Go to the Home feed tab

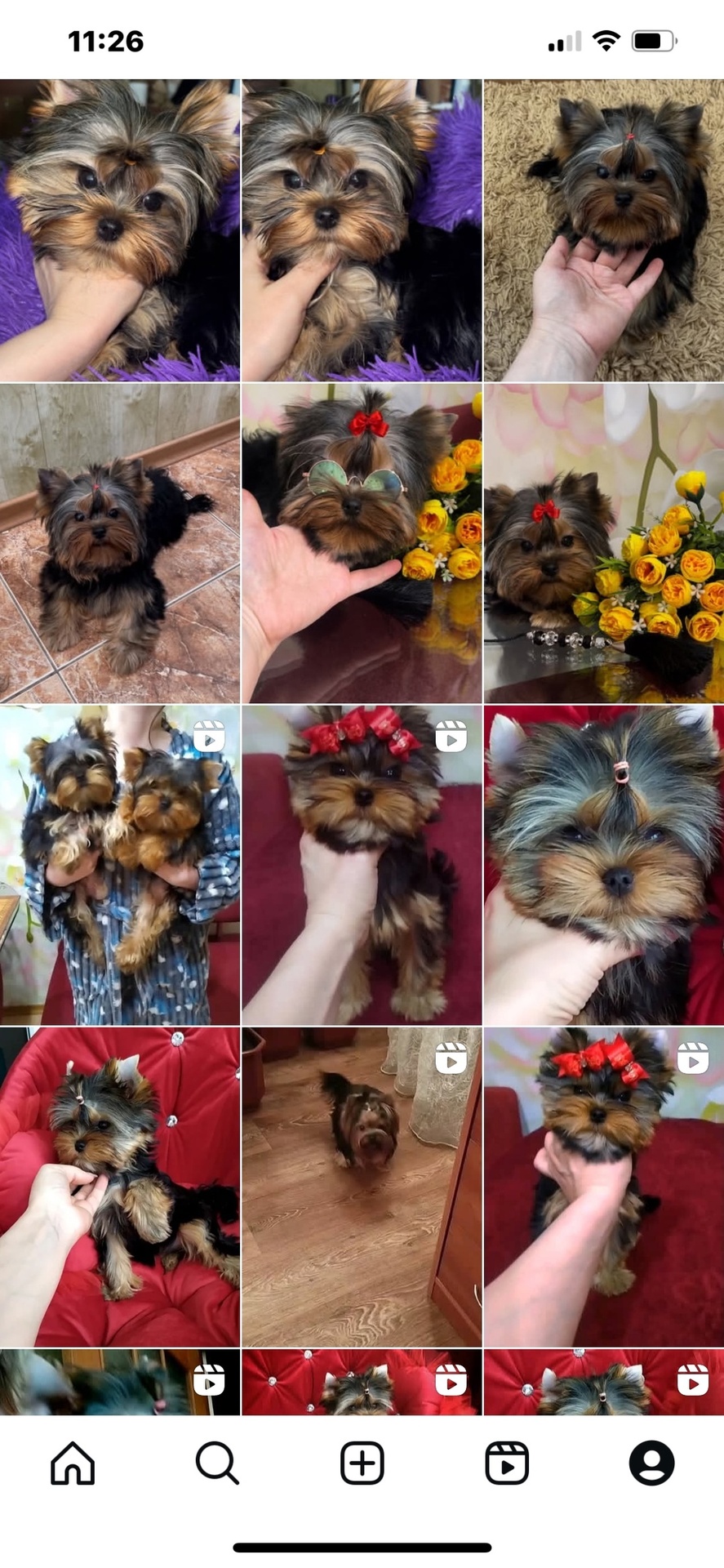[73, 1462]
